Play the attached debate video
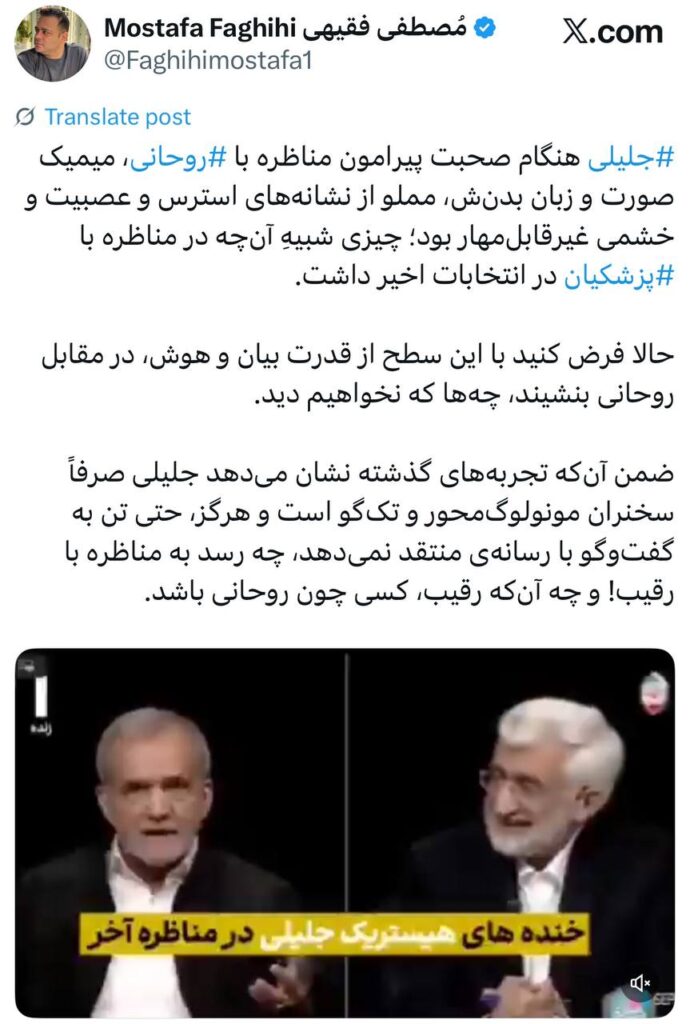Image resolution: width=690 pixels, height=1024 pixels. point(345,830)
